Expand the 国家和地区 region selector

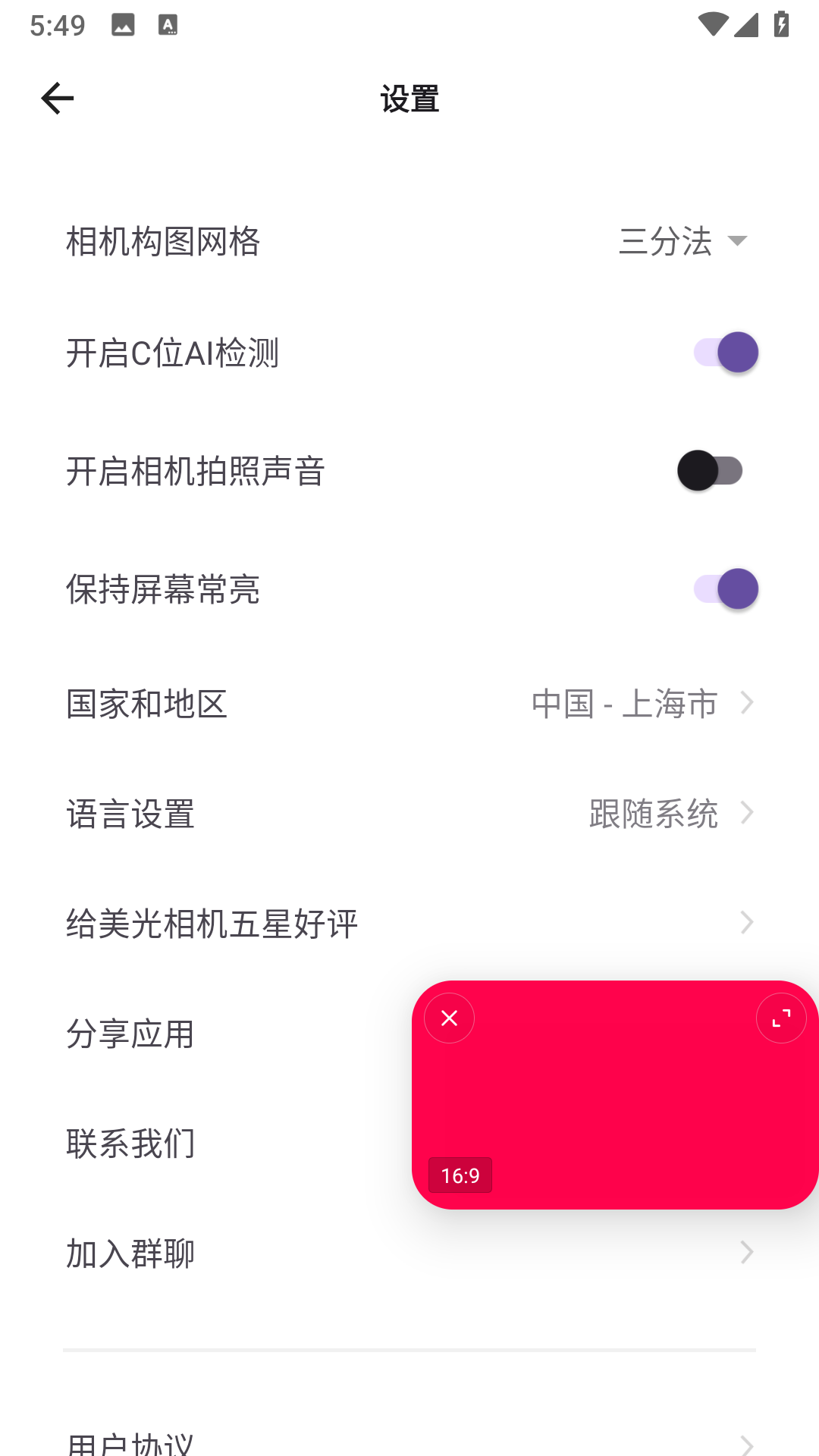tap(624, 704)
